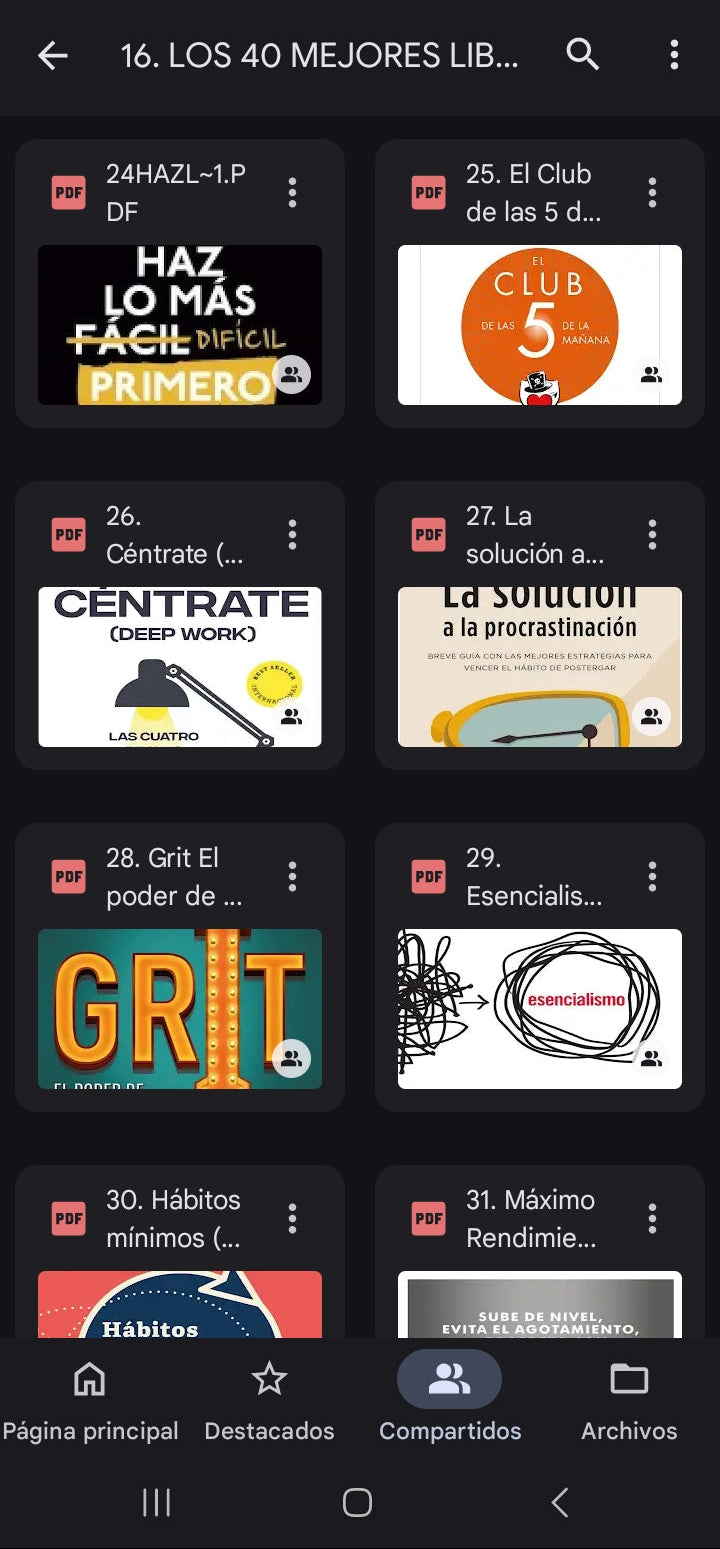
Task: Tap the back arrow to leave the folder
Action: point(52,56)
